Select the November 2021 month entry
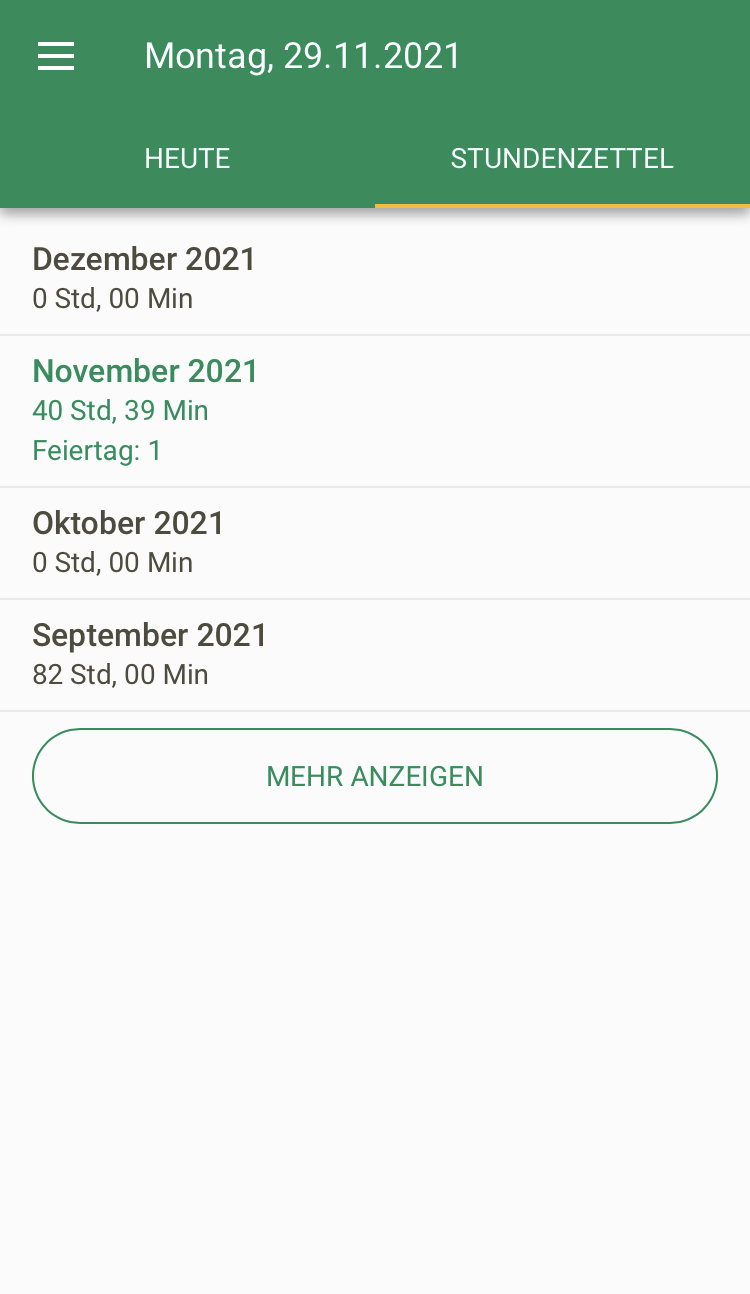The height and width of the screenshot is (1294, 750). pos(375,410)
